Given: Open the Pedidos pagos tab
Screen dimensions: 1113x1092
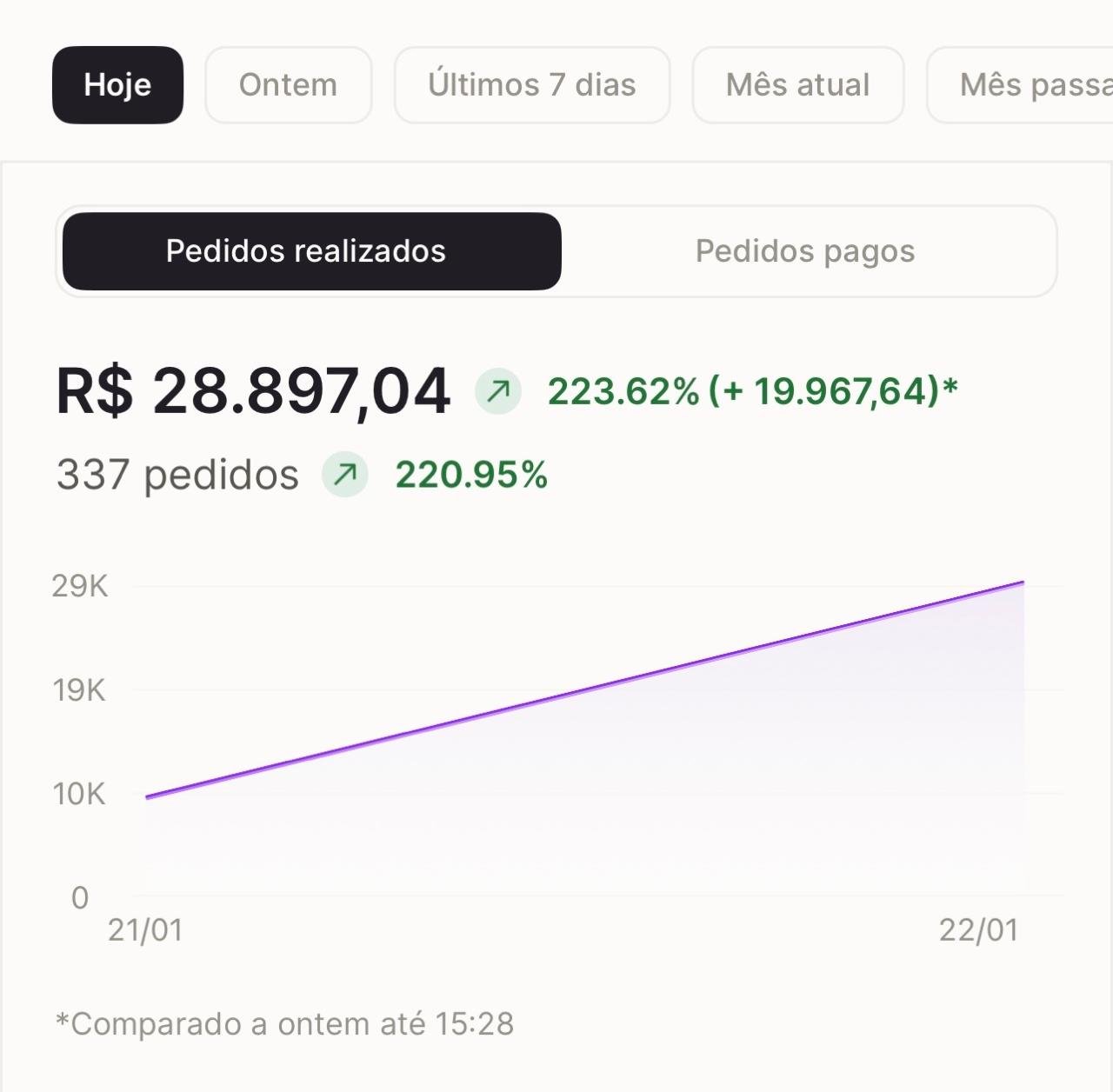Looking at the screenshot, I should tap(805, 251).
